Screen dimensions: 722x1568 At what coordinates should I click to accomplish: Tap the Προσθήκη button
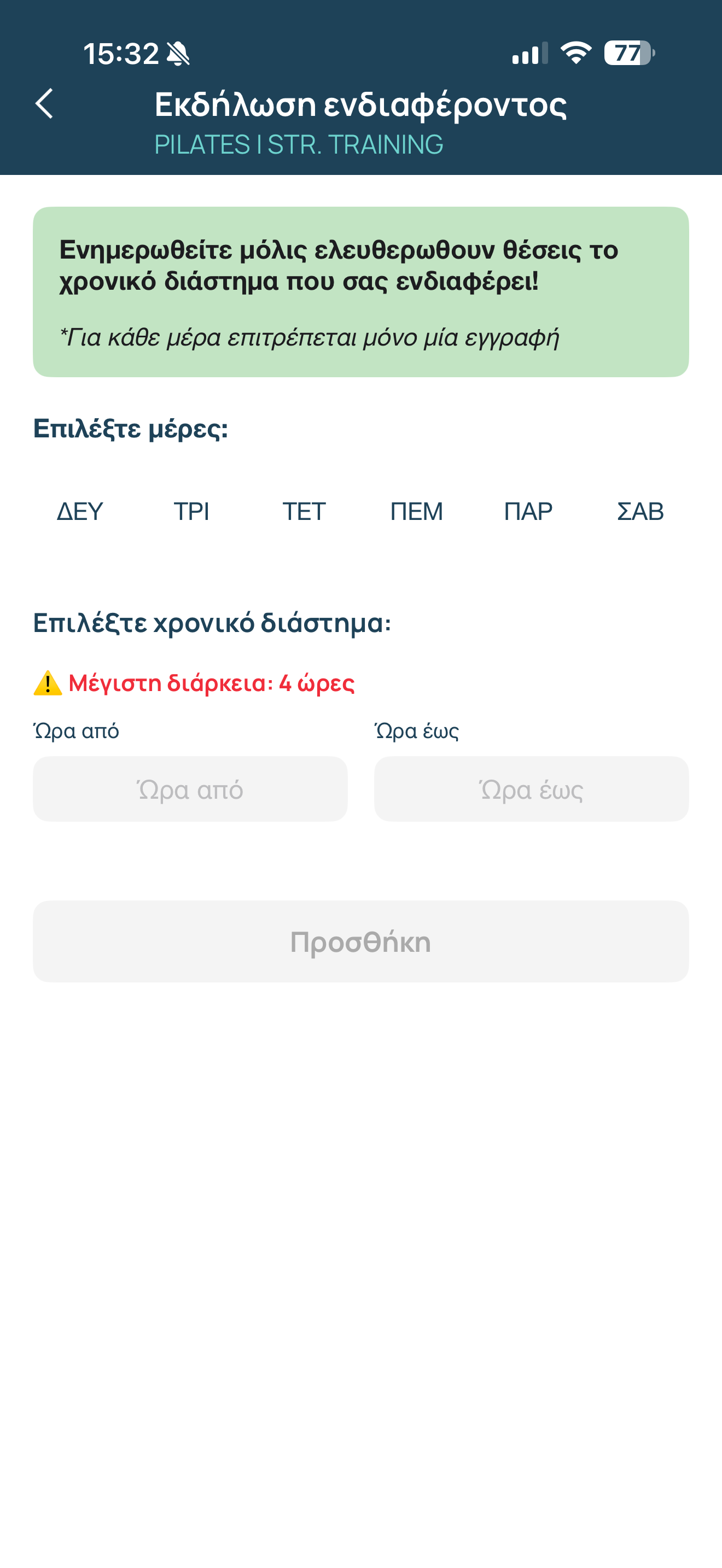[360, 941]
